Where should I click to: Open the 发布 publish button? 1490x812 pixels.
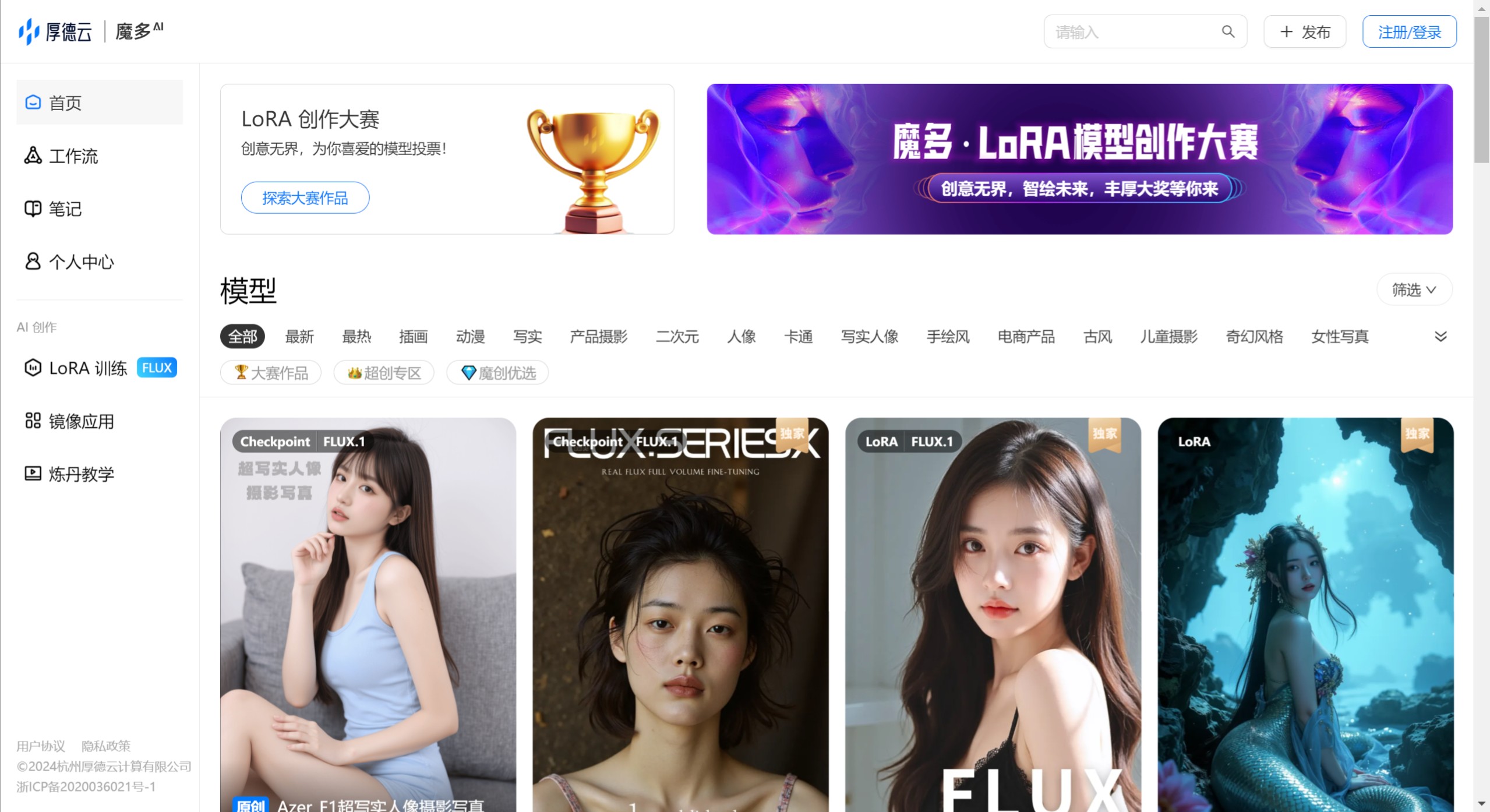pos(1304,32)
